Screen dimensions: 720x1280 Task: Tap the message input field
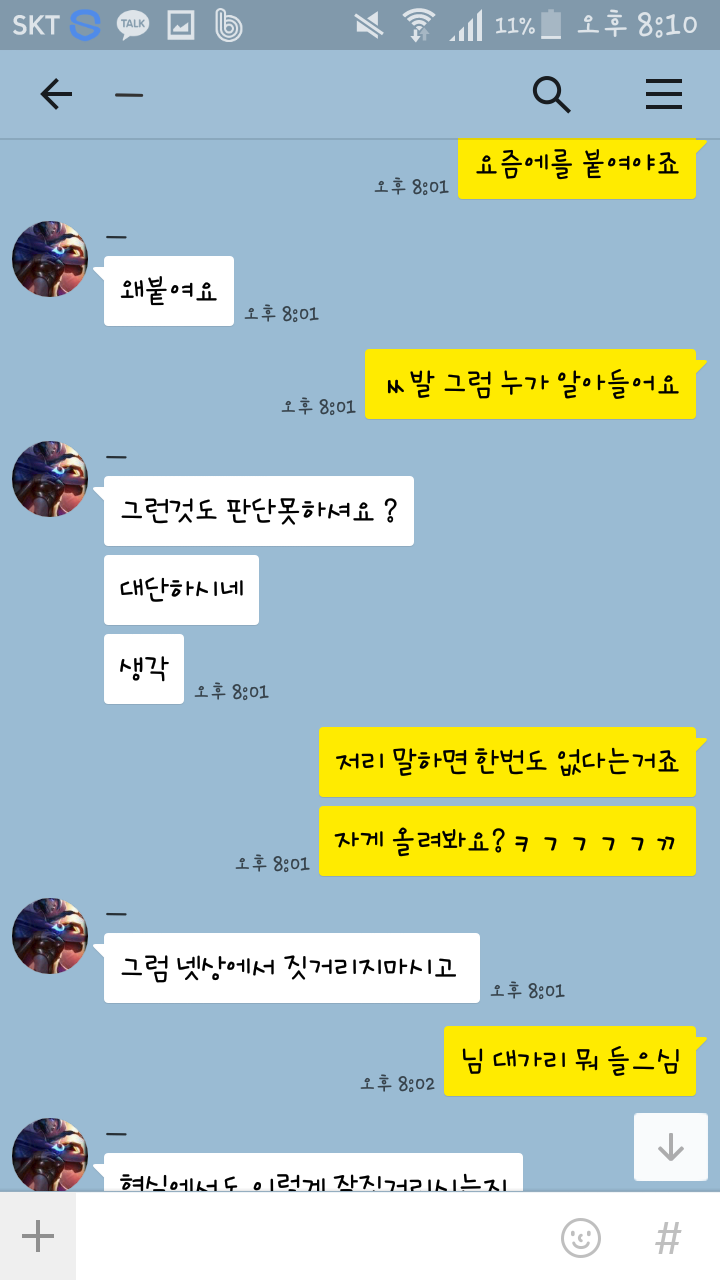pyautogui.click(x=310, y=1236)
